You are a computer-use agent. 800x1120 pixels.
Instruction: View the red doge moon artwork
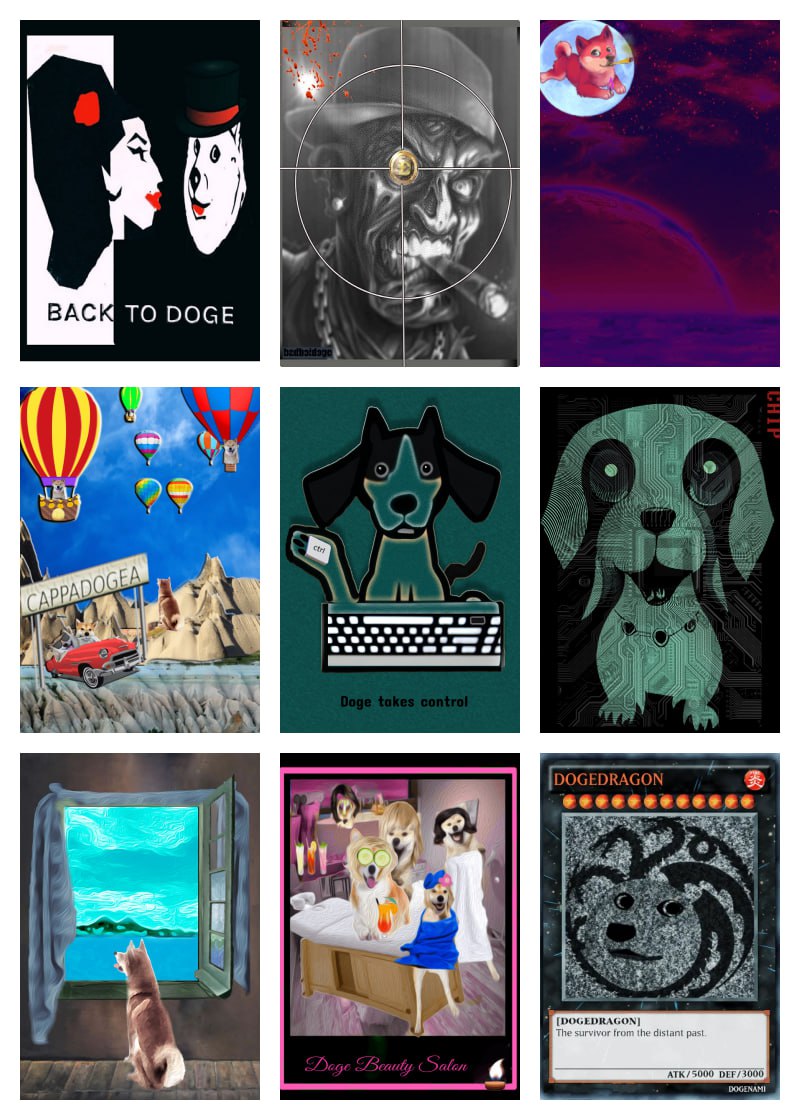(660, 193)
